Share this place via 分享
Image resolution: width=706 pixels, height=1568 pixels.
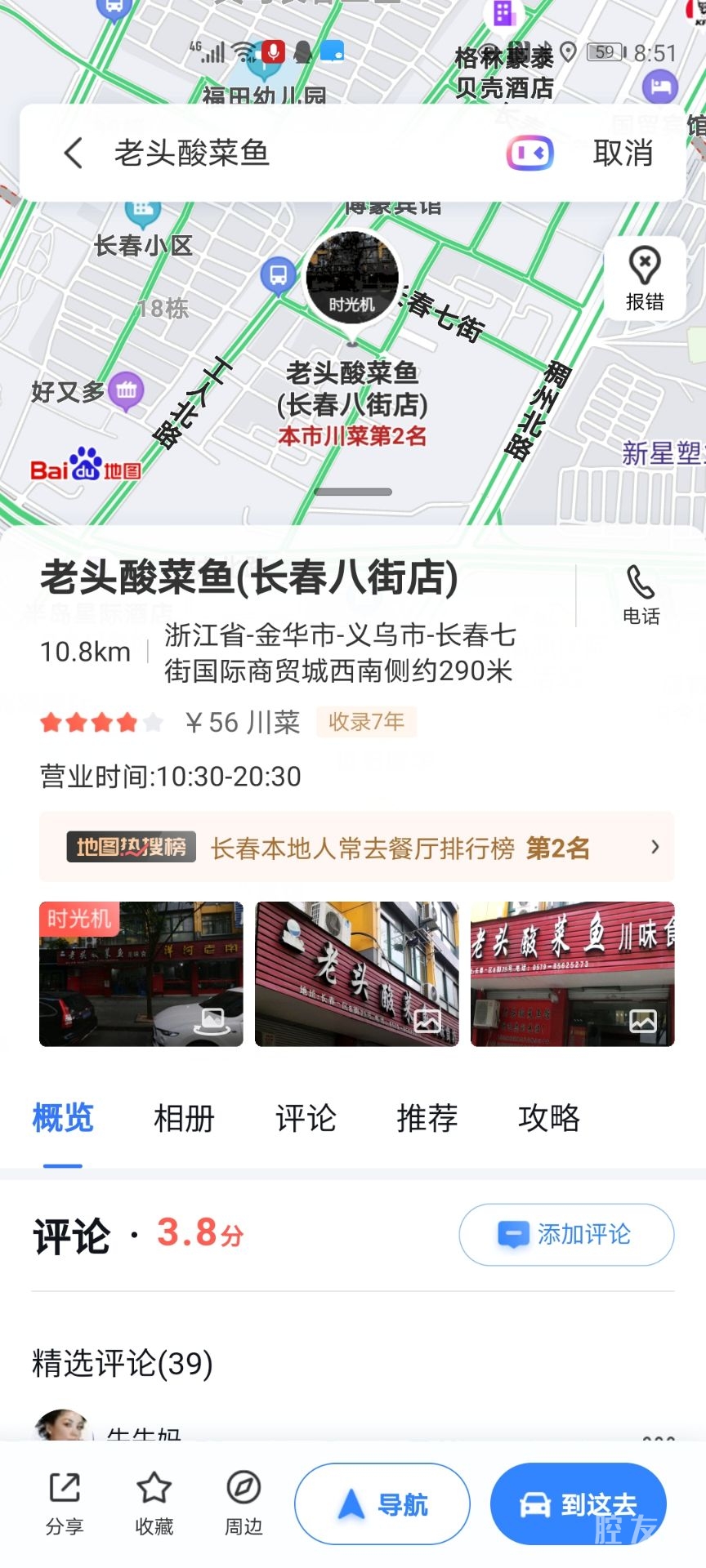point(65,1503)
